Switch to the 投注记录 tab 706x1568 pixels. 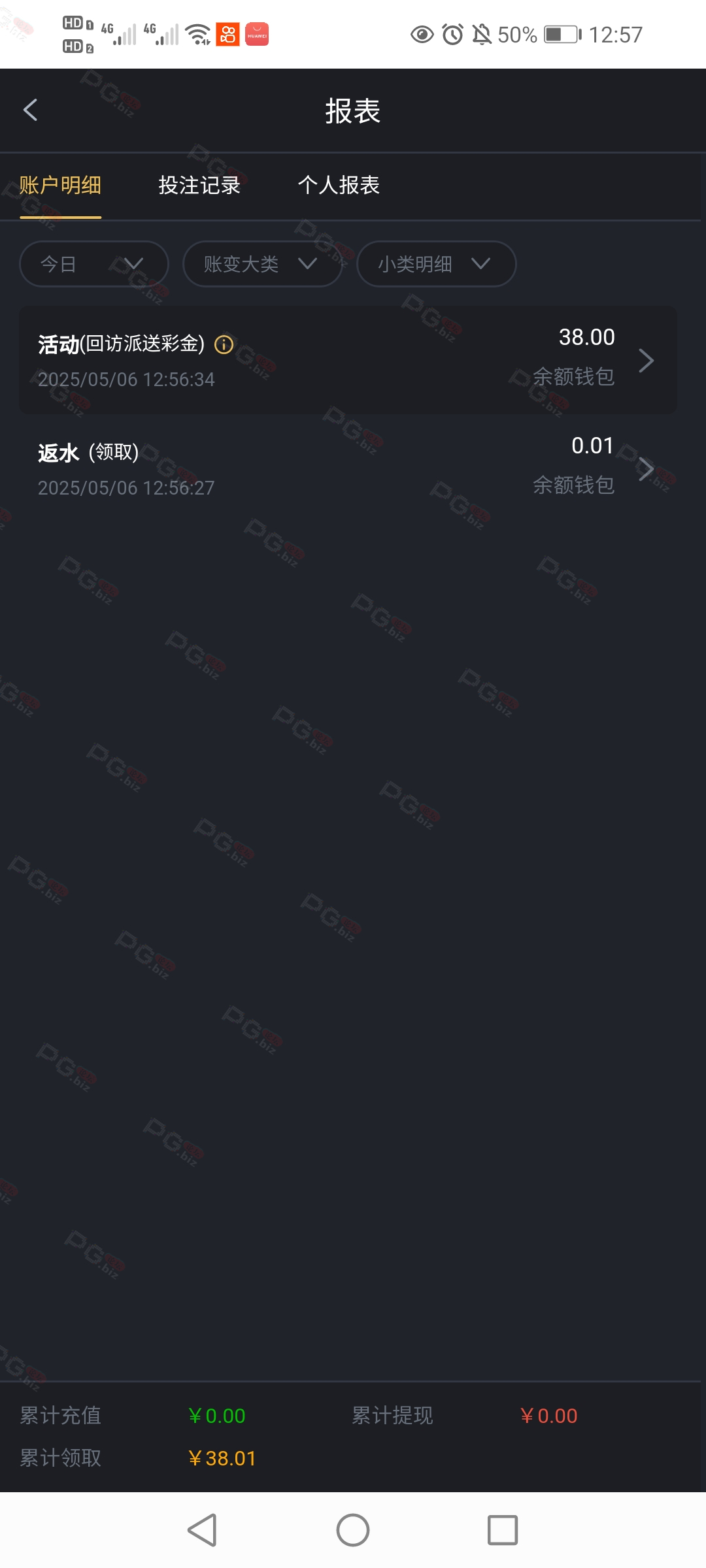199,185
